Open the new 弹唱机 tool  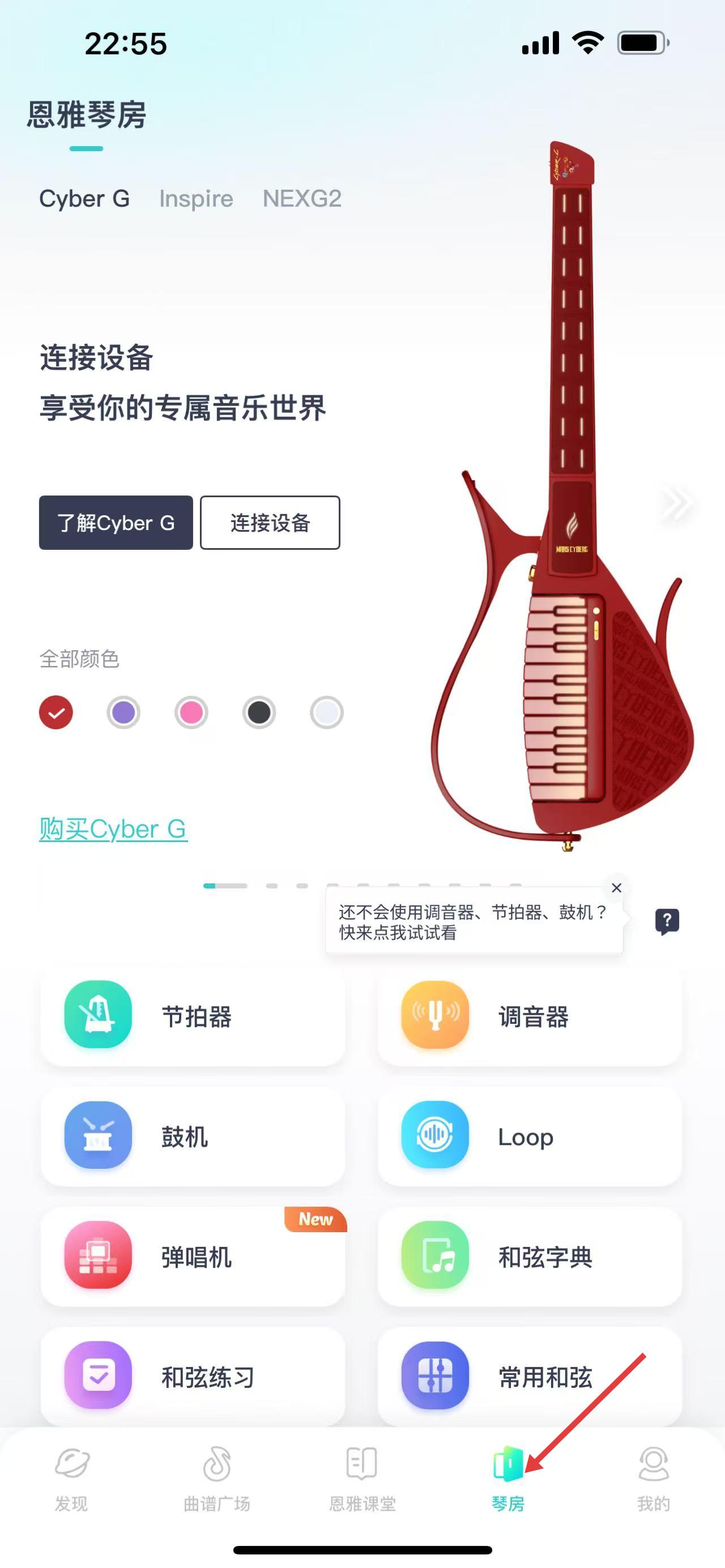point(193,1257)
